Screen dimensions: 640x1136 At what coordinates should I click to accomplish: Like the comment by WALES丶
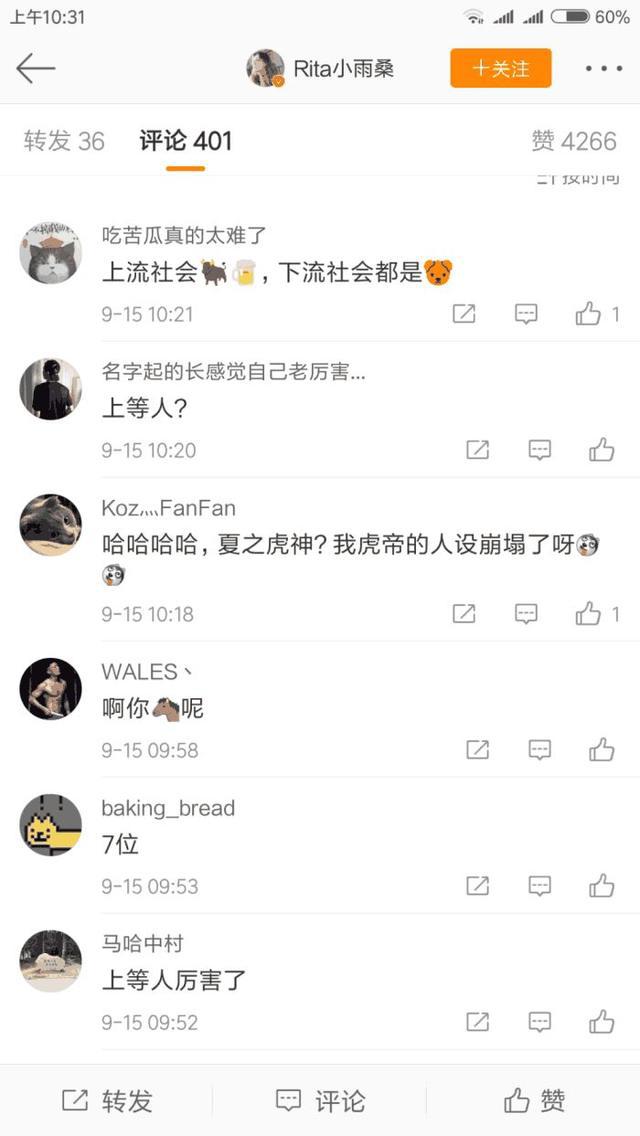pyautogui.click(x=601, y=750)
